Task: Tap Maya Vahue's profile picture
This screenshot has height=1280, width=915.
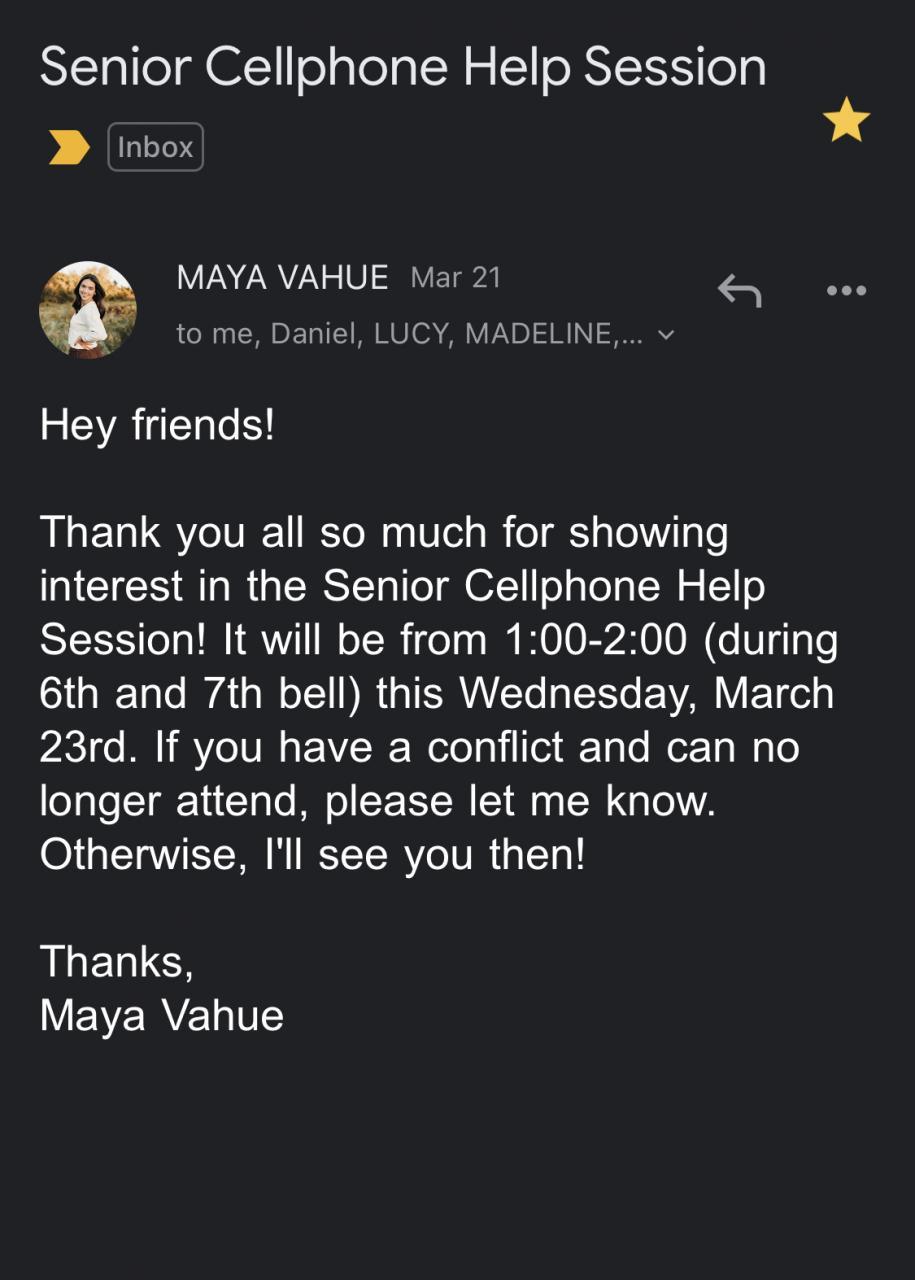Action: (x=87, y=309)
